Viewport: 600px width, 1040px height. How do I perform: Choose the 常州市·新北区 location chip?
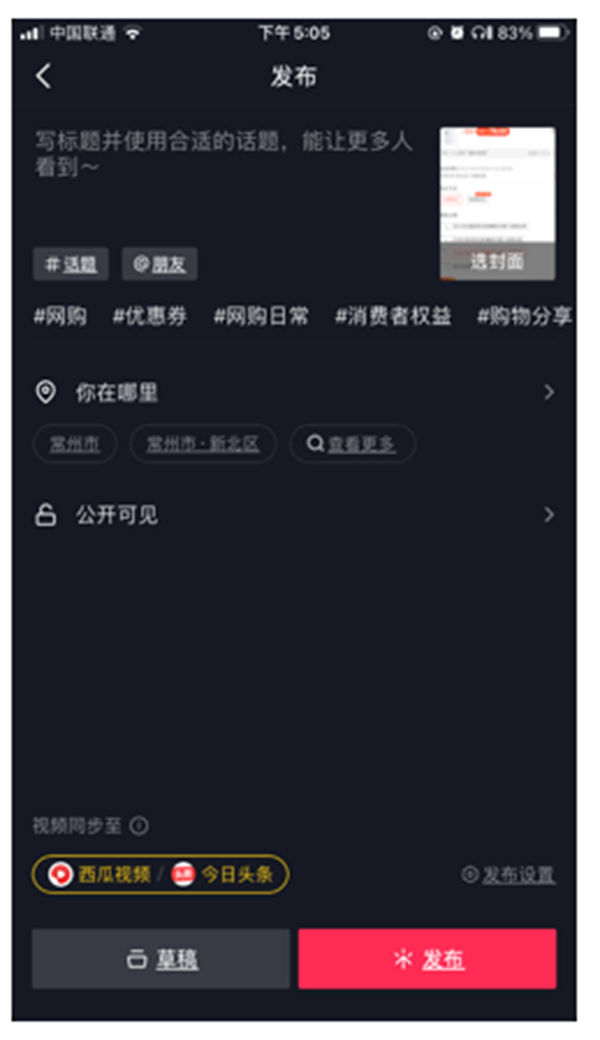pos(203,445)
